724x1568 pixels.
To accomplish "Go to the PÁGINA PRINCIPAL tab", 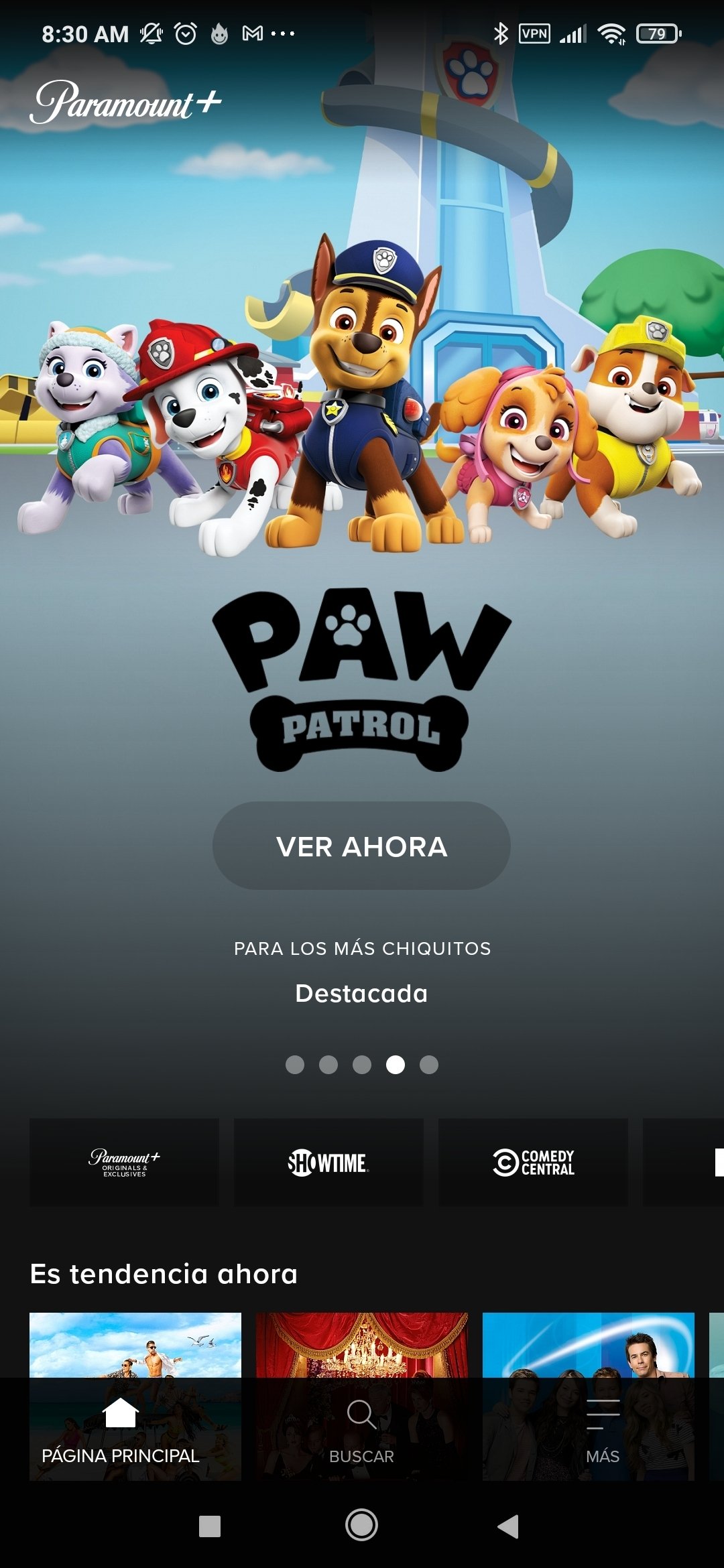I will [x=121, y=1431].
